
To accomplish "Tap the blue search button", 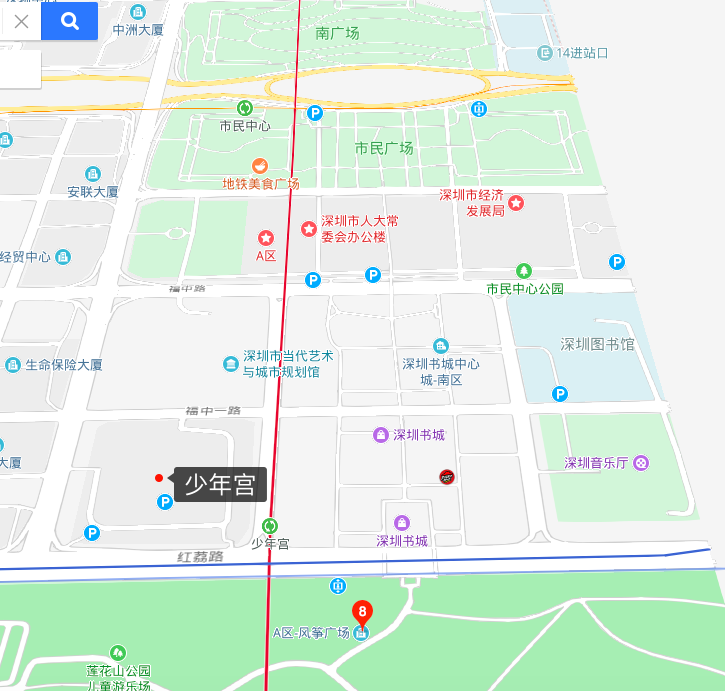I will [x=69, y=21].
